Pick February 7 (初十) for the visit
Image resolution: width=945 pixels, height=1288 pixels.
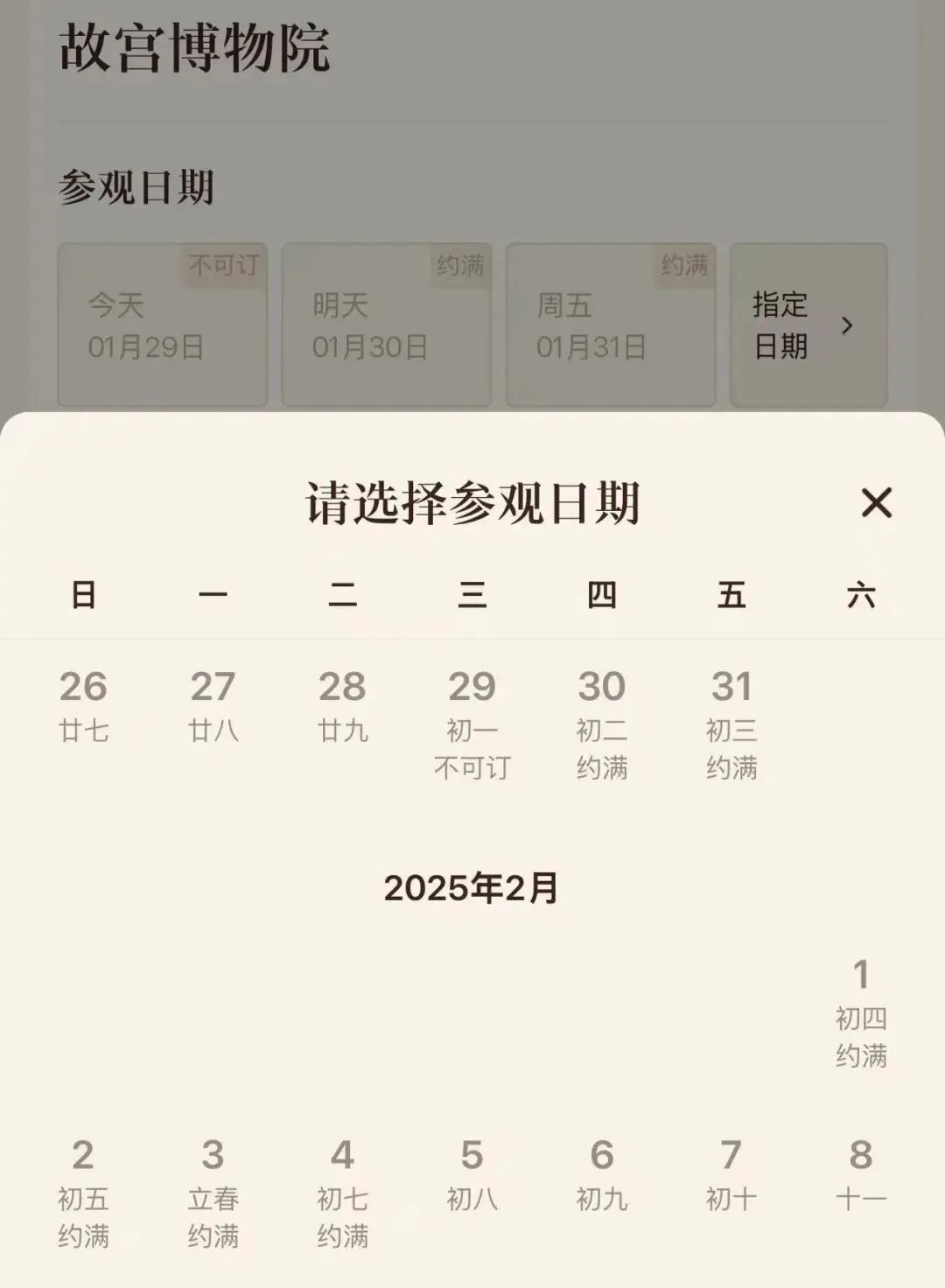(731, 1173)
